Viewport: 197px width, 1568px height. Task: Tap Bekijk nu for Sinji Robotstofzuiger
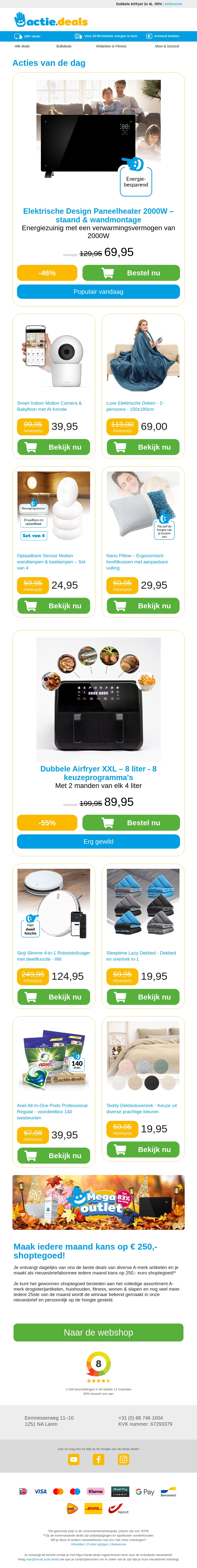point(54,997)
